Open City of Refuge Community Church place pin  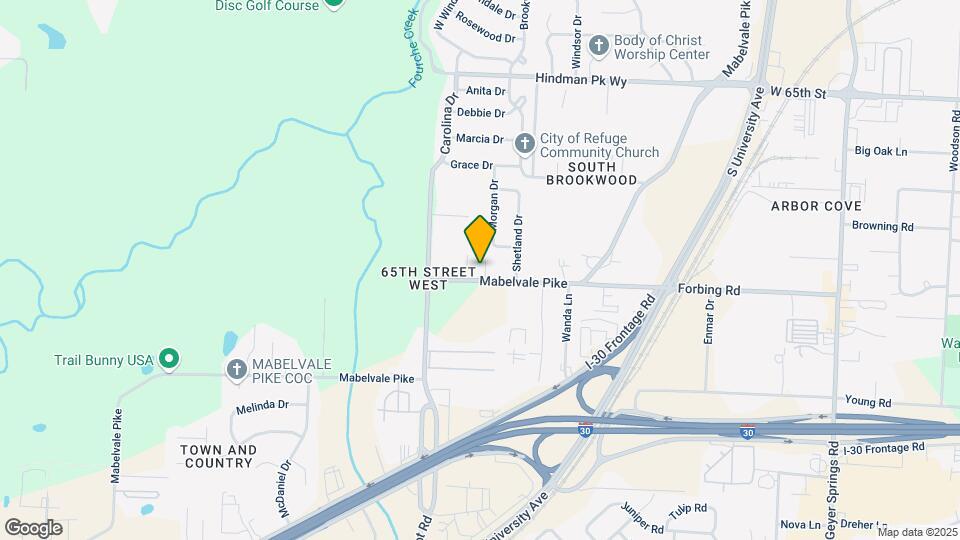point(525,145)
